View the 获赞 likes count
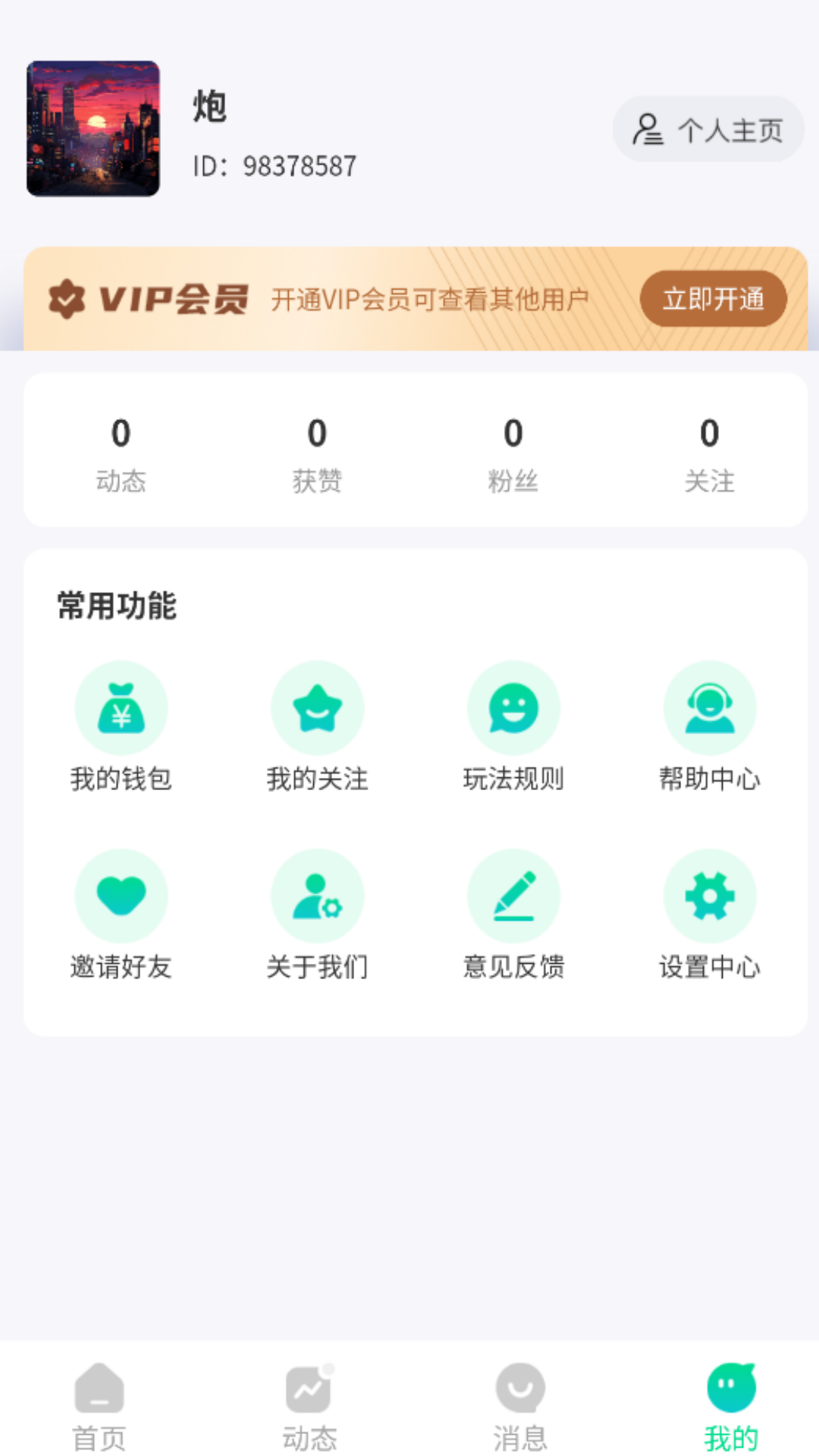819x1456 pixels. [x=316, y=451]
